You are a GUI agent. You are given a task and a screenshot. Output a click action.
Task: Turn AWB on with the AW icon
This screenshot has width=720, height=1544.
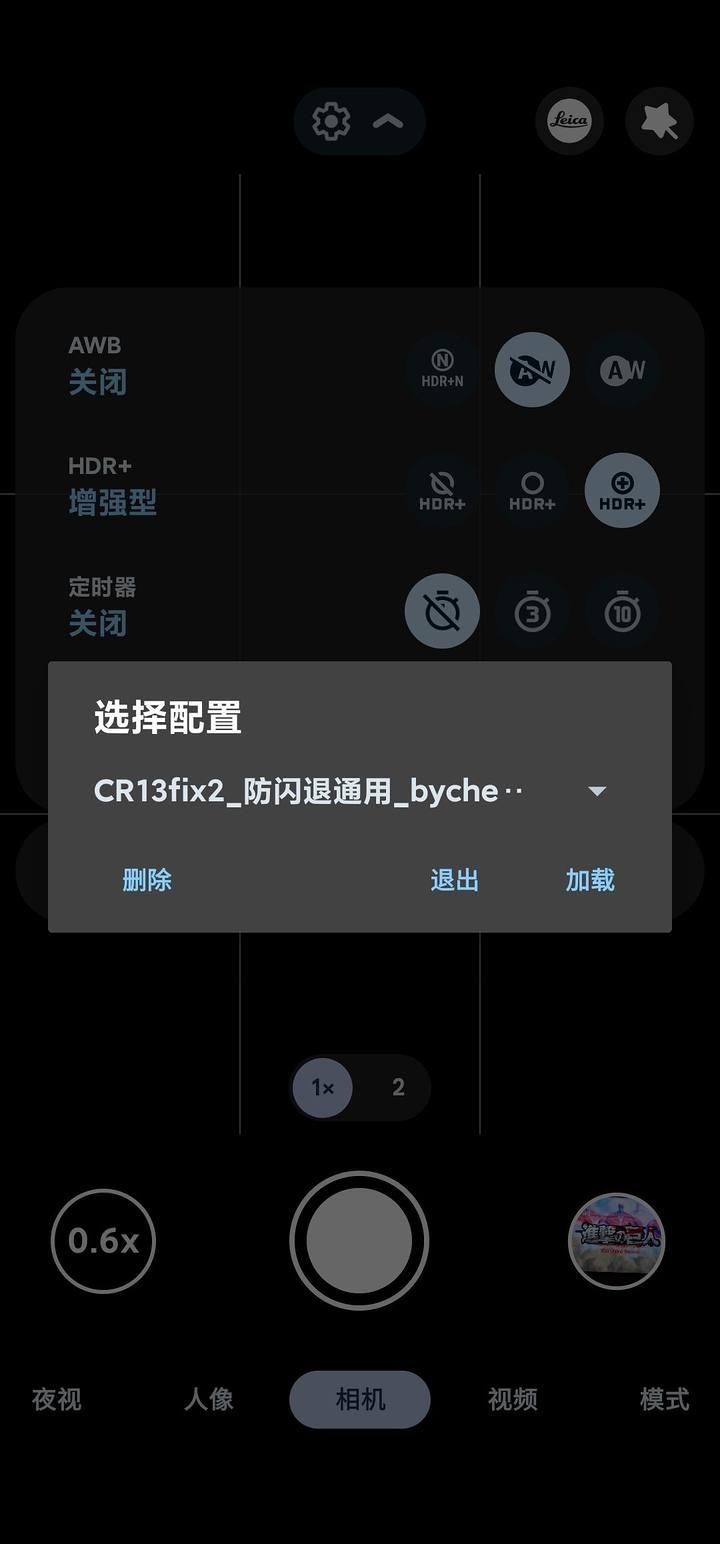tap(622, 370)
